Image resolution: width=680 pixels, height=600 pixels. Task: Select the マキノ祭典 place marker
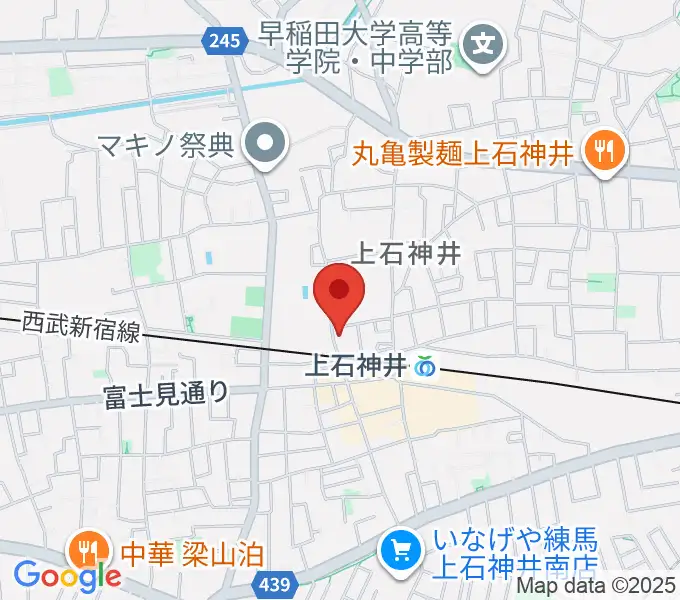265,145
